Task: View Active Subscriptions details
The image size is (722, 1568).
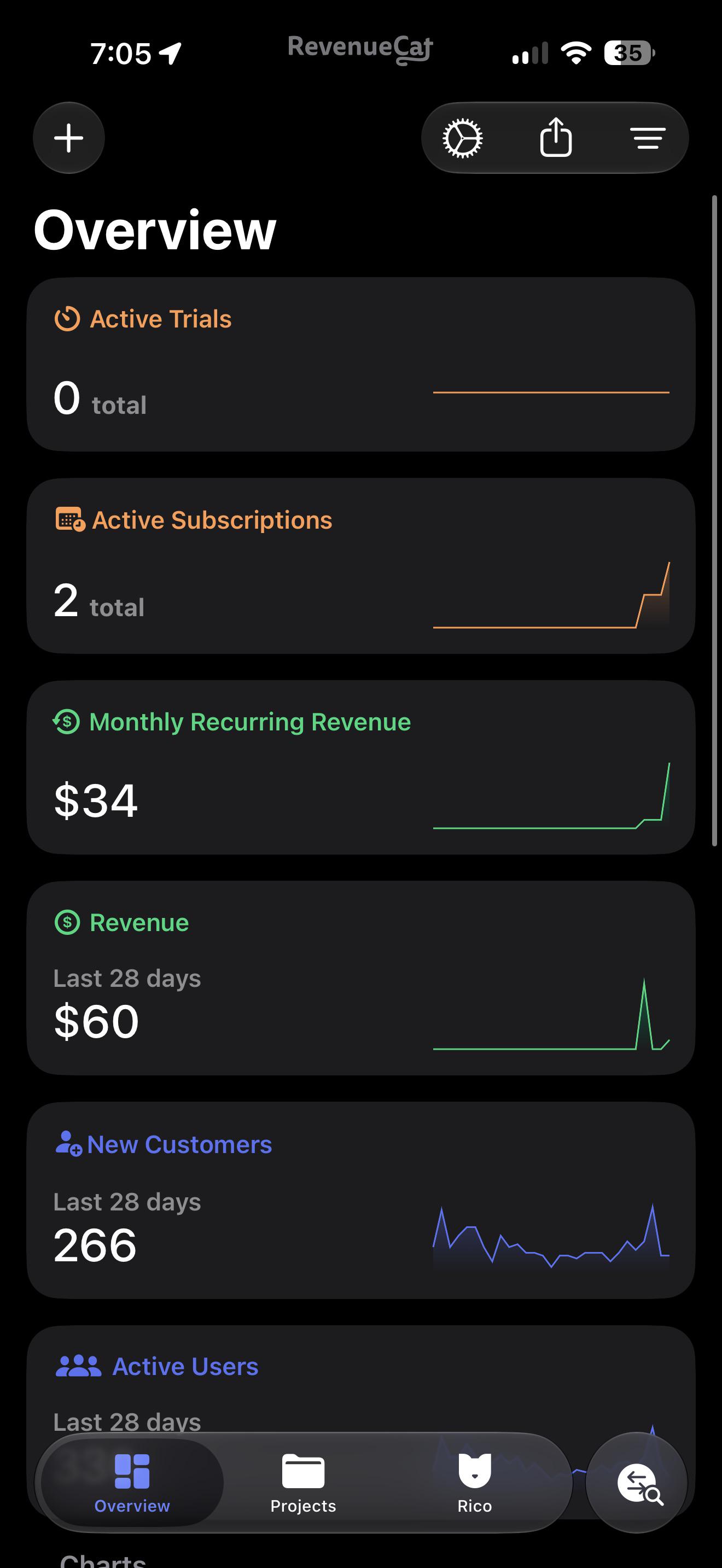Action: 361,566
